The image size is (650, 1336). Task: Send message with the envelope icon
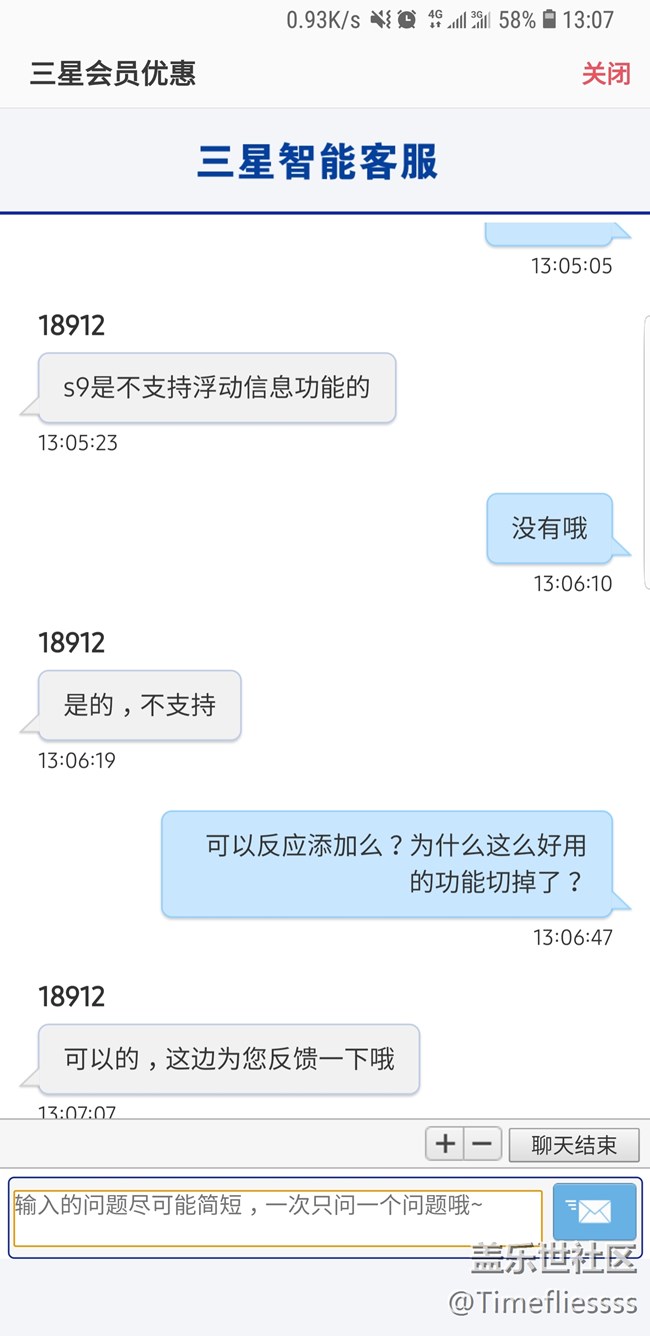pyautogui.click(x=594, y=1212)
